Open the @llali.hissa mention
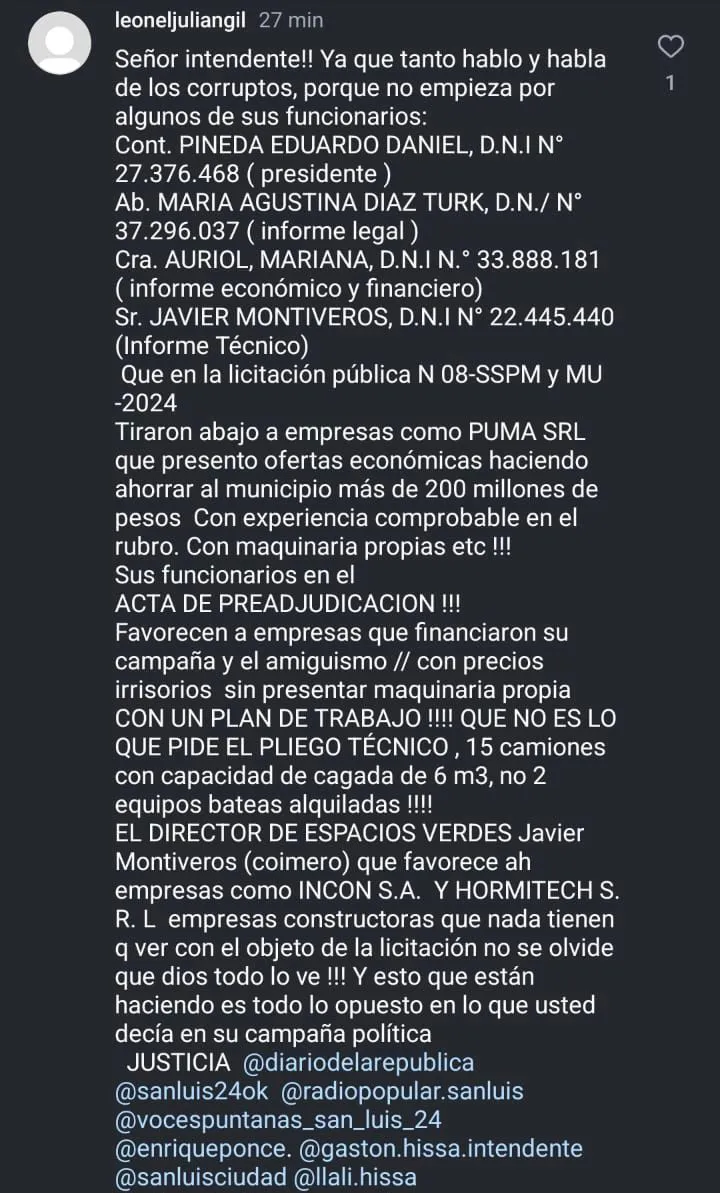 tap(354, 1178)
